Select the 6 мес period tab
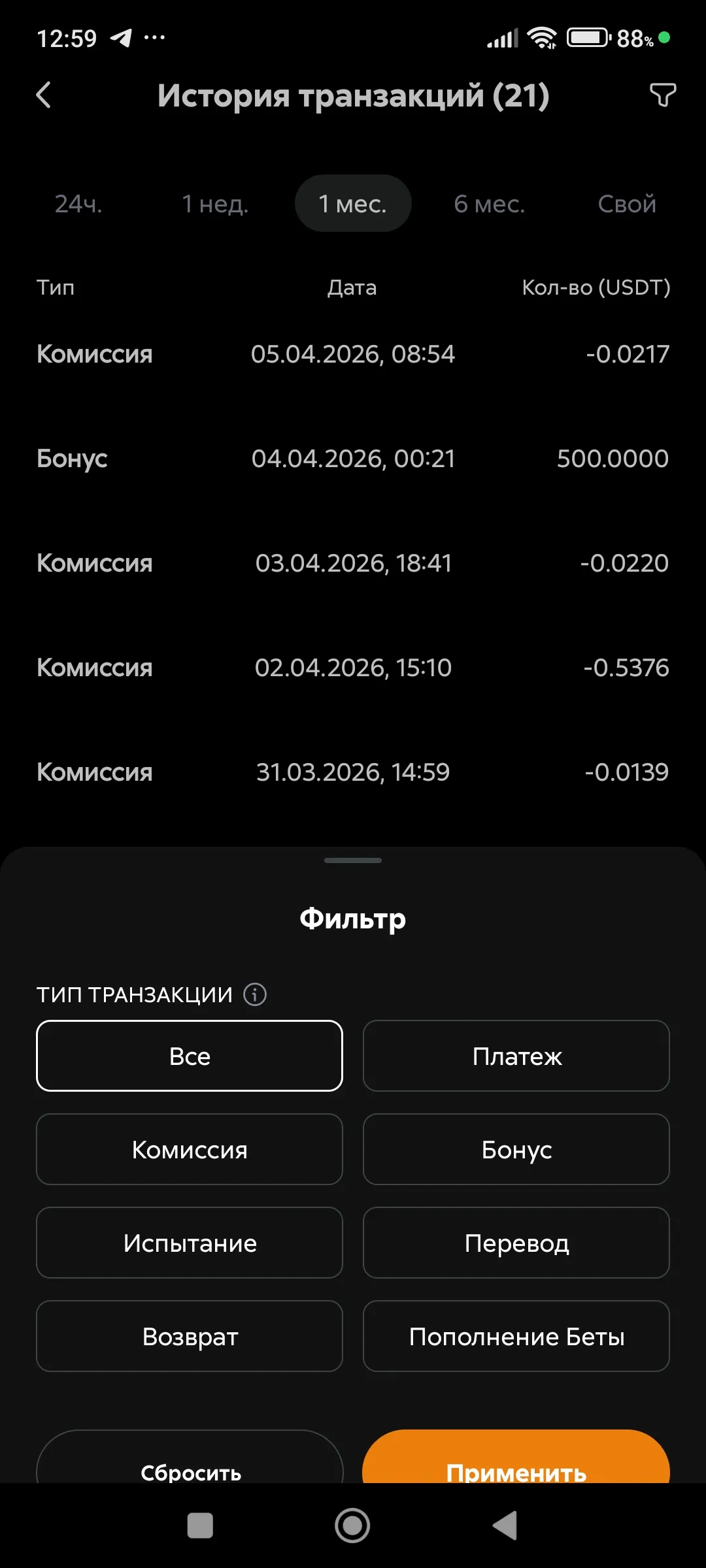The width and height of the screenshot is (706, 1568). pos(489,203)
